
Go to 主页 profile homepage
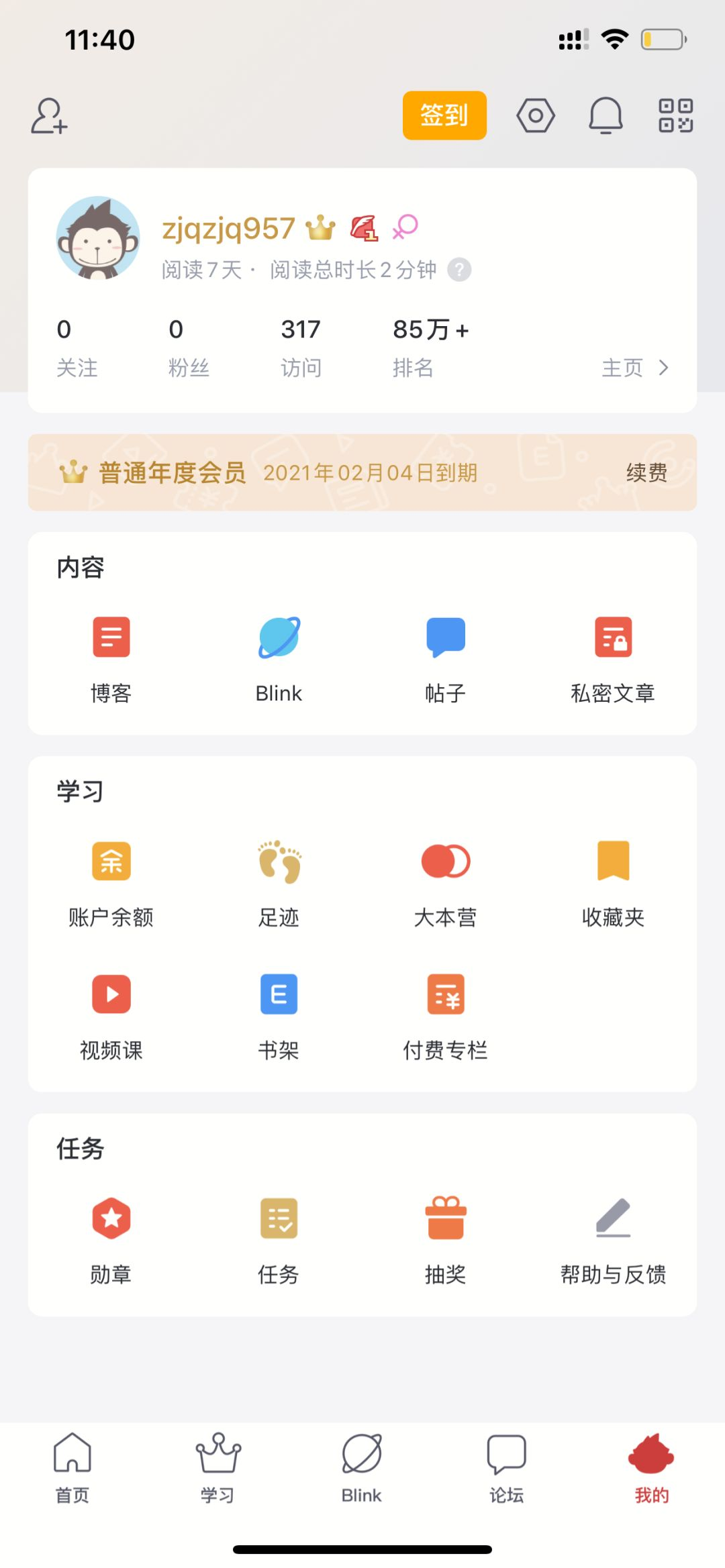pyautogui.click(x=634, y=368)
